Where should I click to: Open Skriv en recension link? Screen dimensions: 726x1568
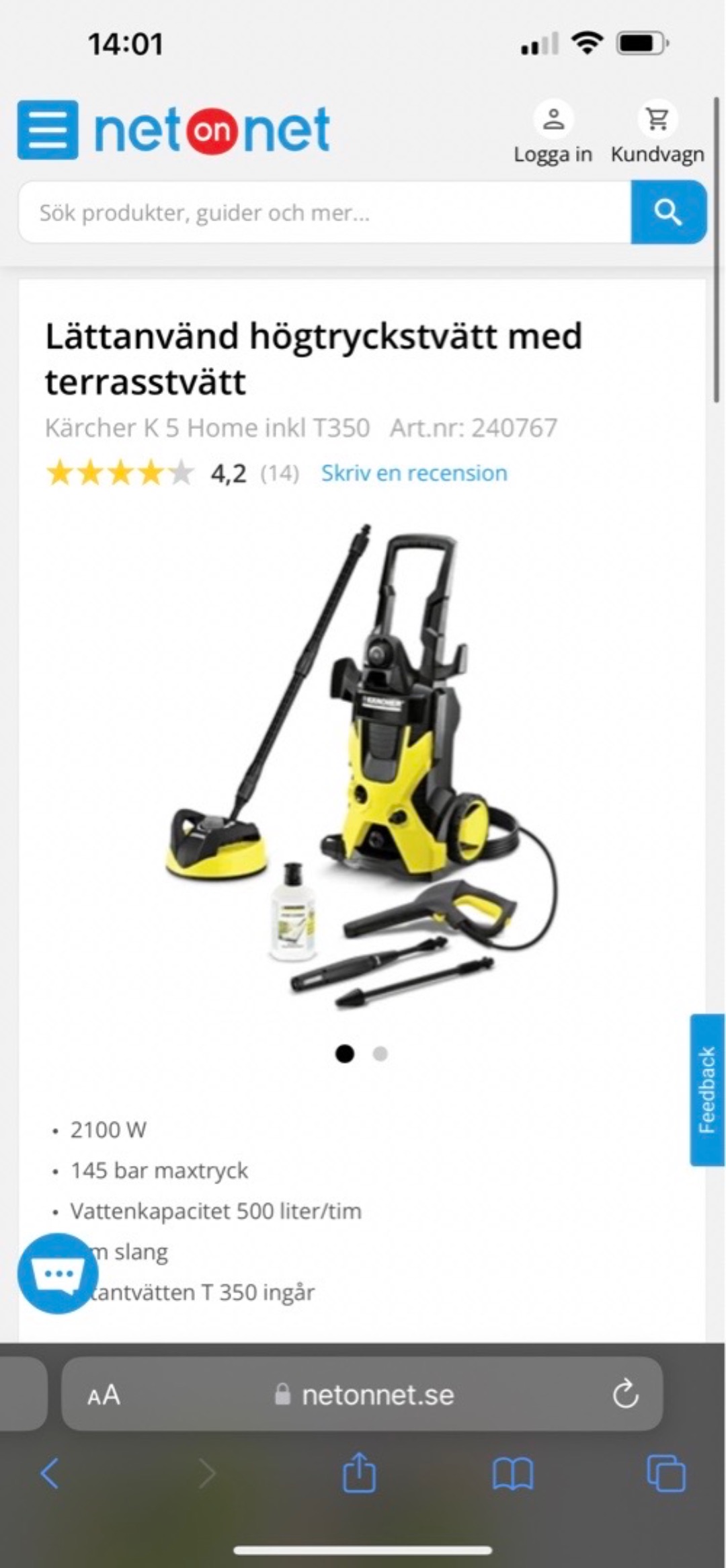[x=414, y=473]
